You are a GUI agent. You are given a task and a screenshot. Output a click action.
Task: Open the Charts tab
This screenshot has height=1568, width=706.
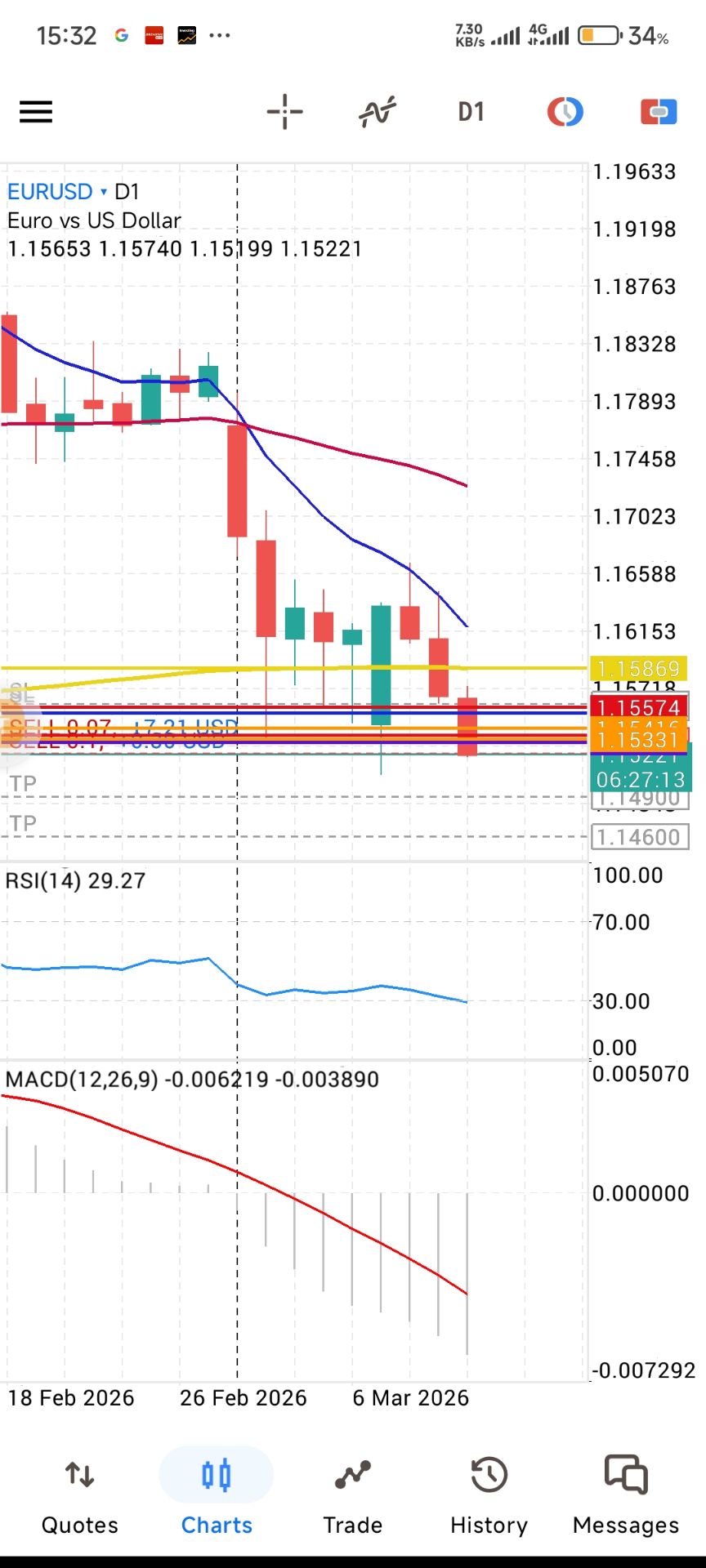tap(217, 1496)
